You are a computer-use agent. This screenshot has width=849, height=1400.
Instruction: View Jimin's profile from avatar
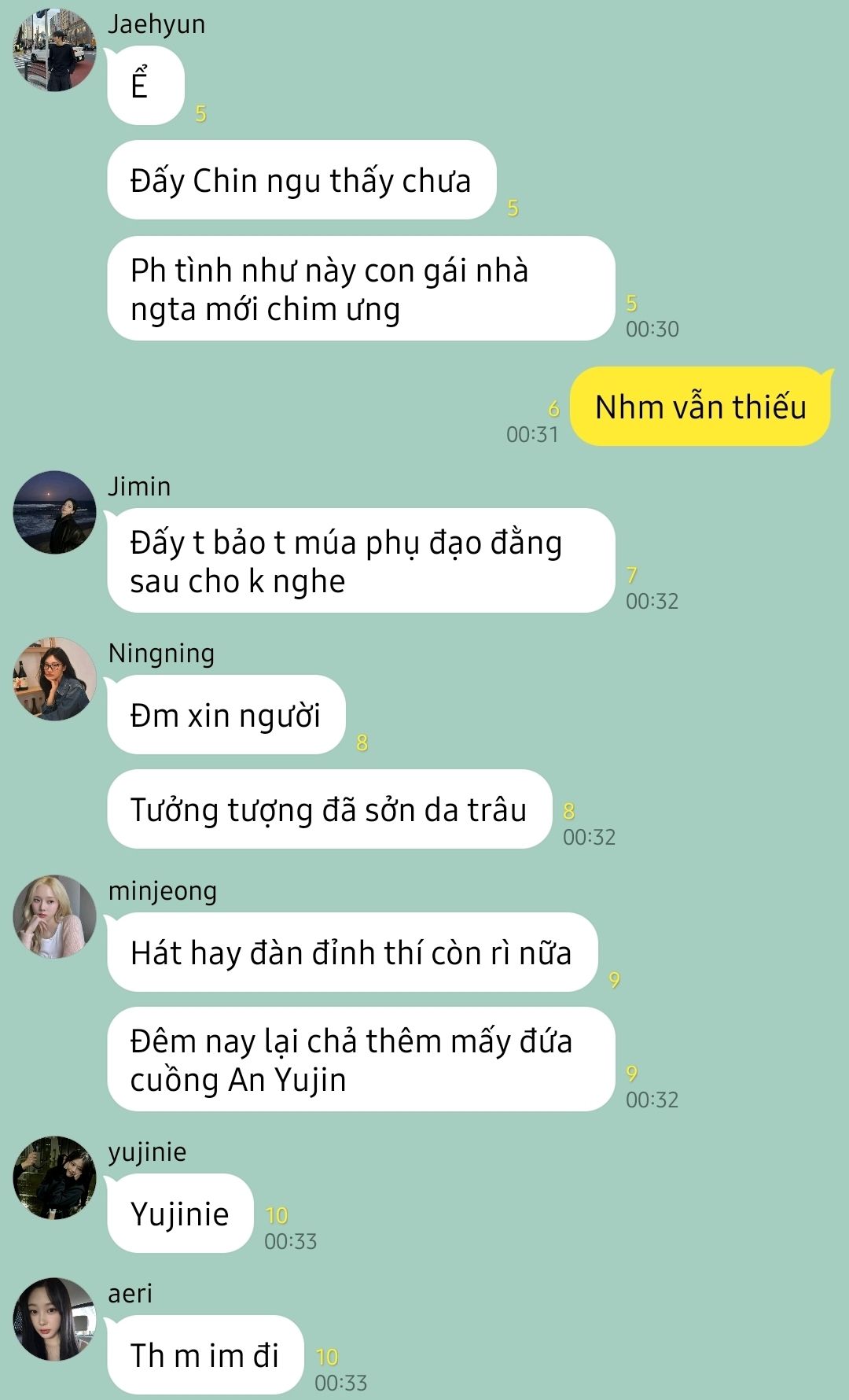pos(54,512)
